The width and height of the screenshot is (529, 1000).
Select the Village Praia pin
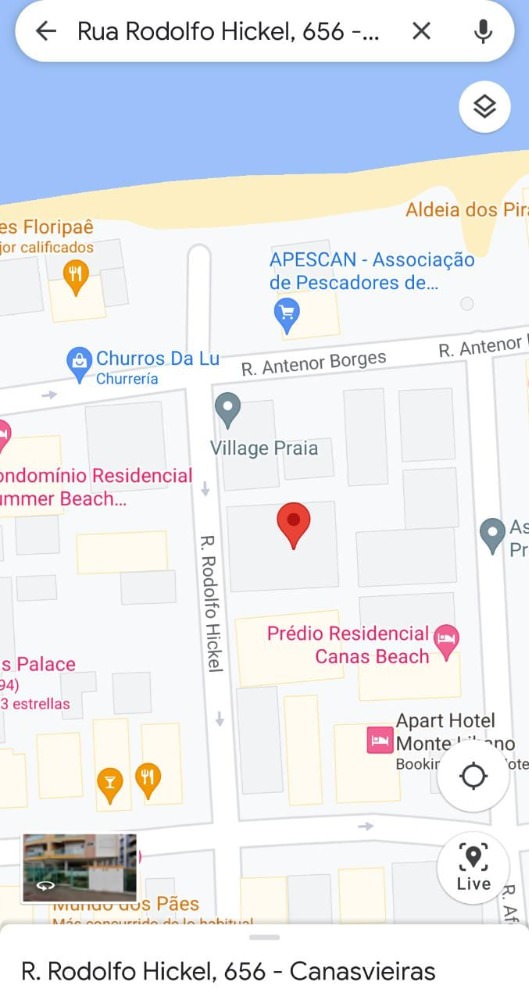[228, 410]
